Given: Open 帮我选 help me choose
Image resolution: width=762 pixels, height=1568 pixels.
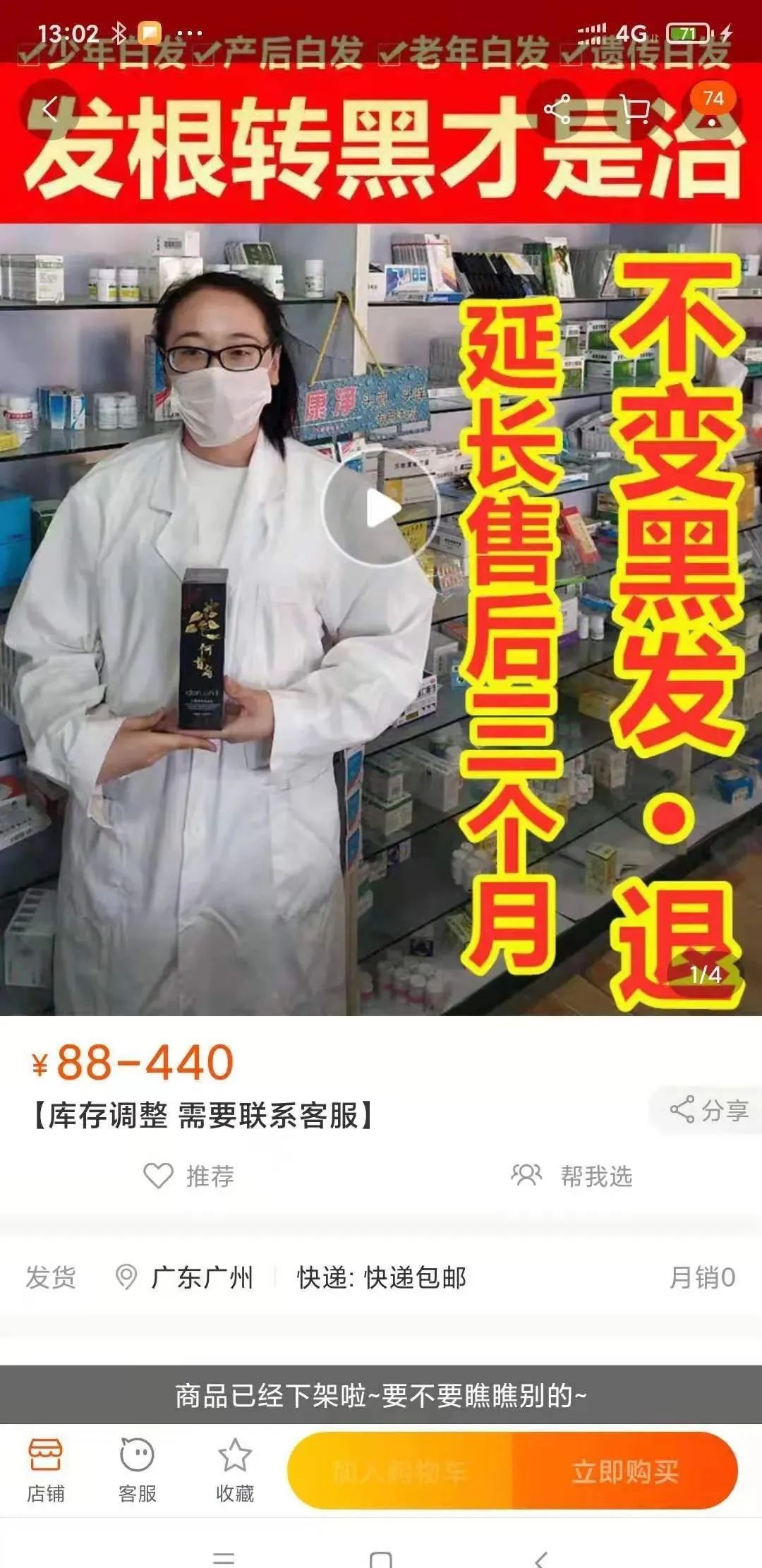Looking at the screenshot, I should tap(571, 1176).
